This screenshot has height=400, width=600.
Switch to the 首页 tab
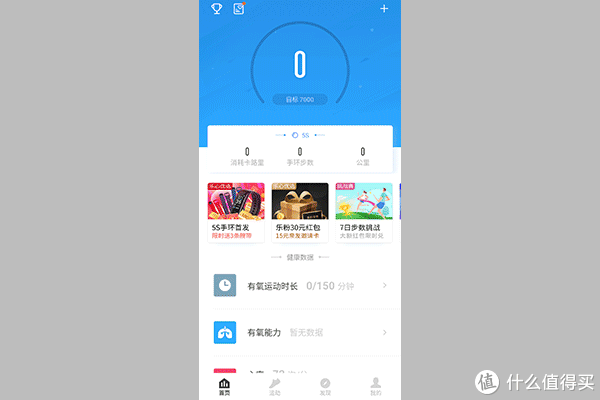tap(224, 386)
